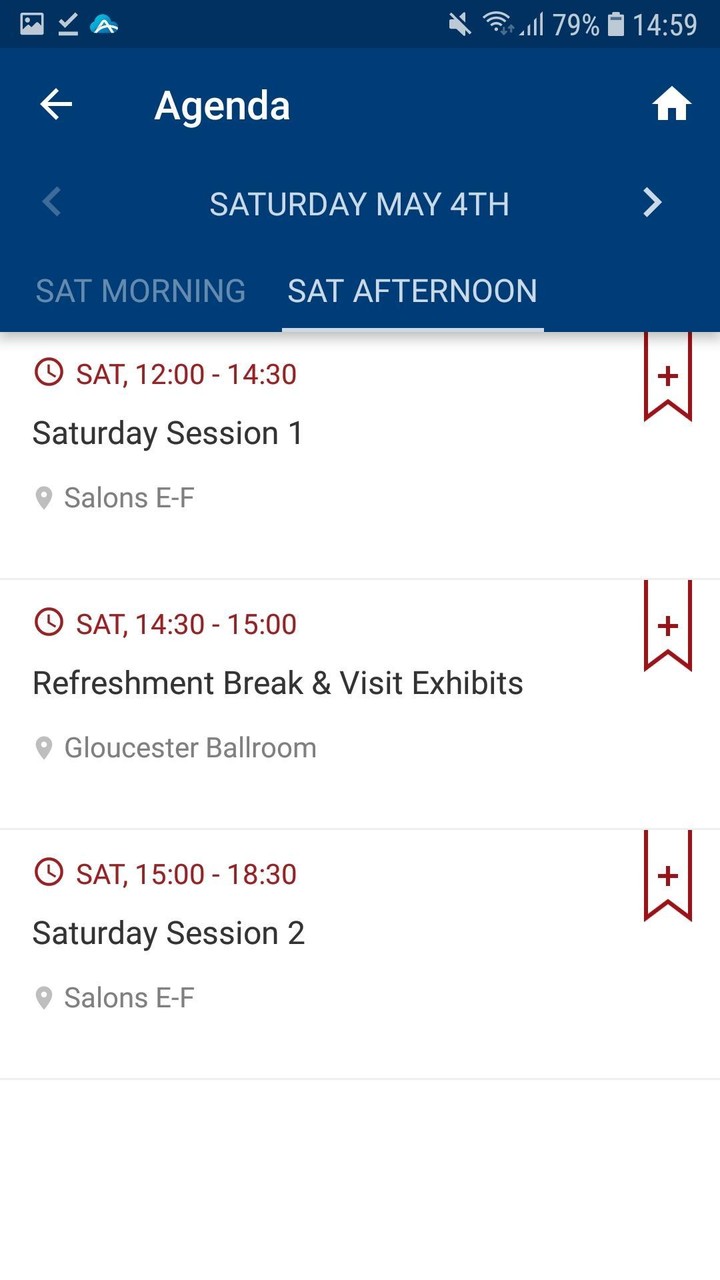720x1280 pixels.
Task: Go back from the Agenda screen
Action: [x=56, y=105]
